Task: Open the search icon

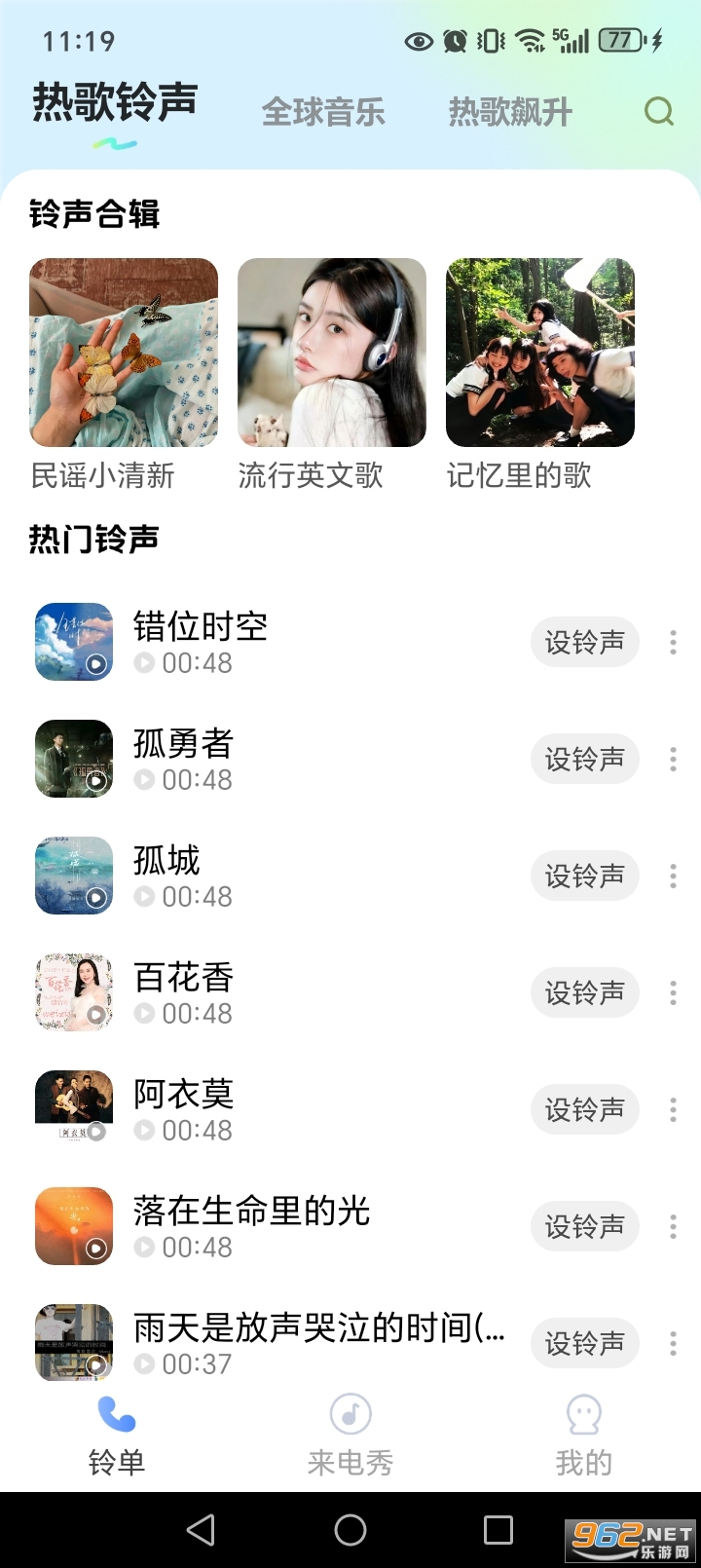Action: [659, 112]
